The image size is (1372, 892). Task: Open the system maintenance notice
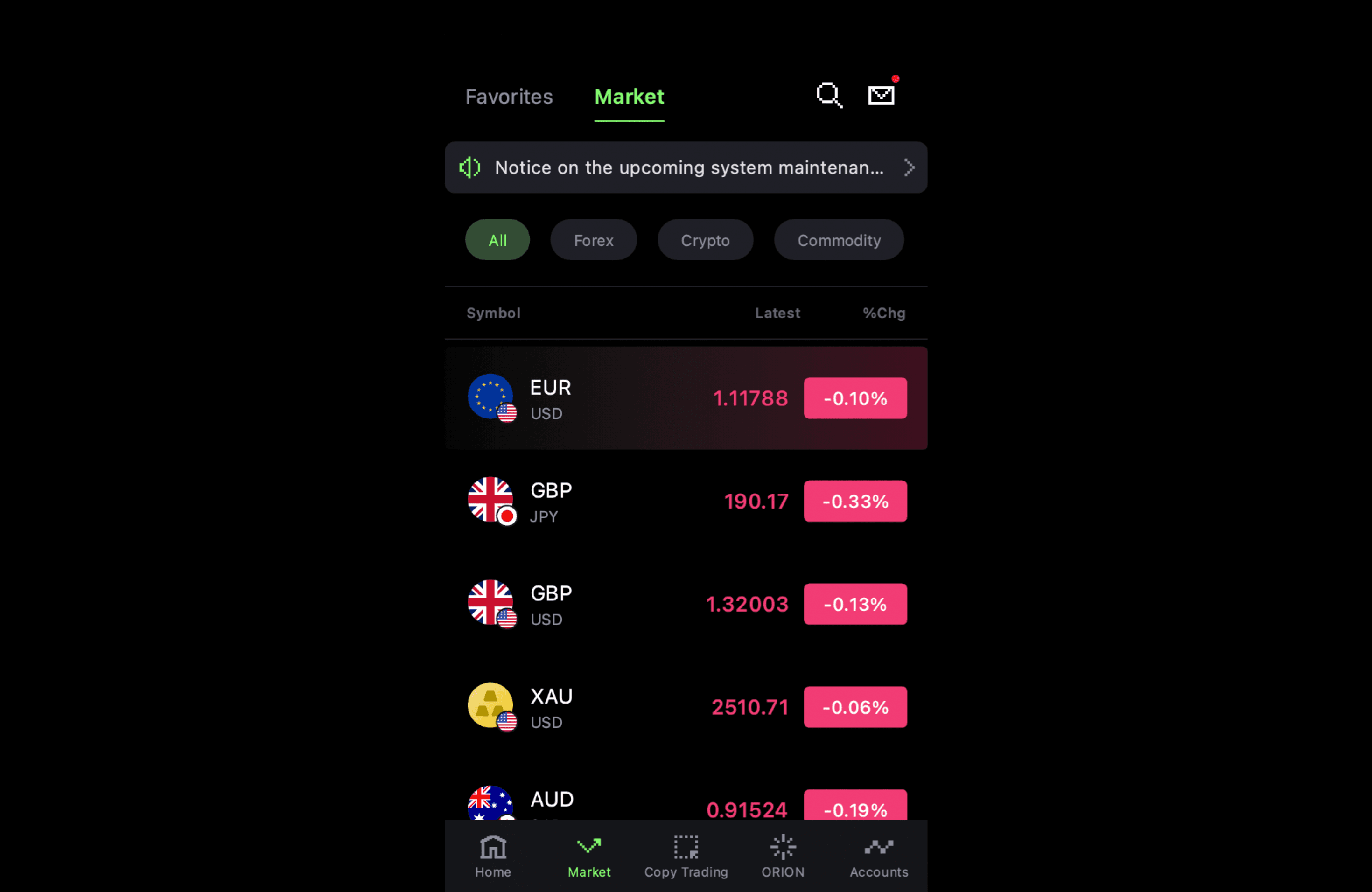[x=686, y=167]
